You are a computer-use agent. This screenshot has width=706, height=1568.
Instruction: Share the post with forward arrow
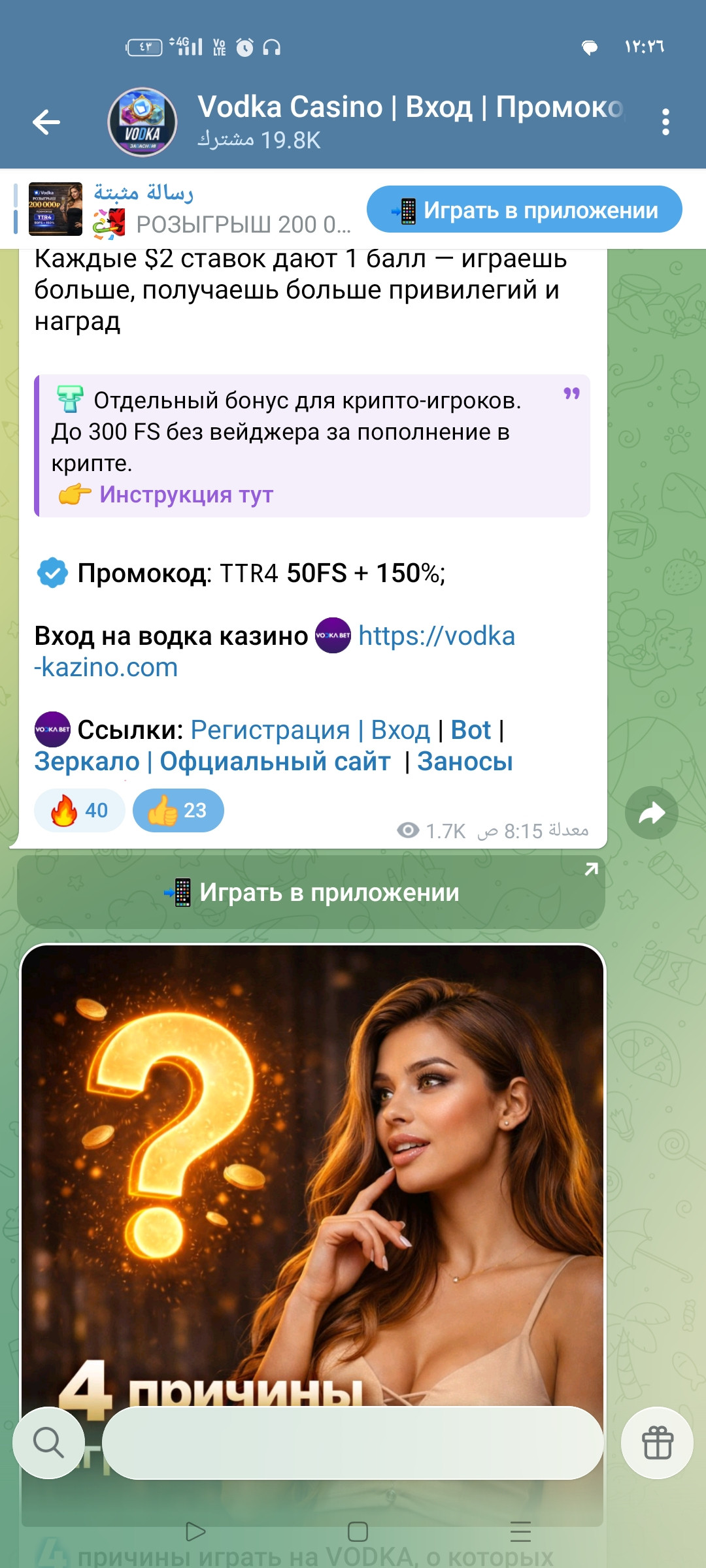pos(651,813)
